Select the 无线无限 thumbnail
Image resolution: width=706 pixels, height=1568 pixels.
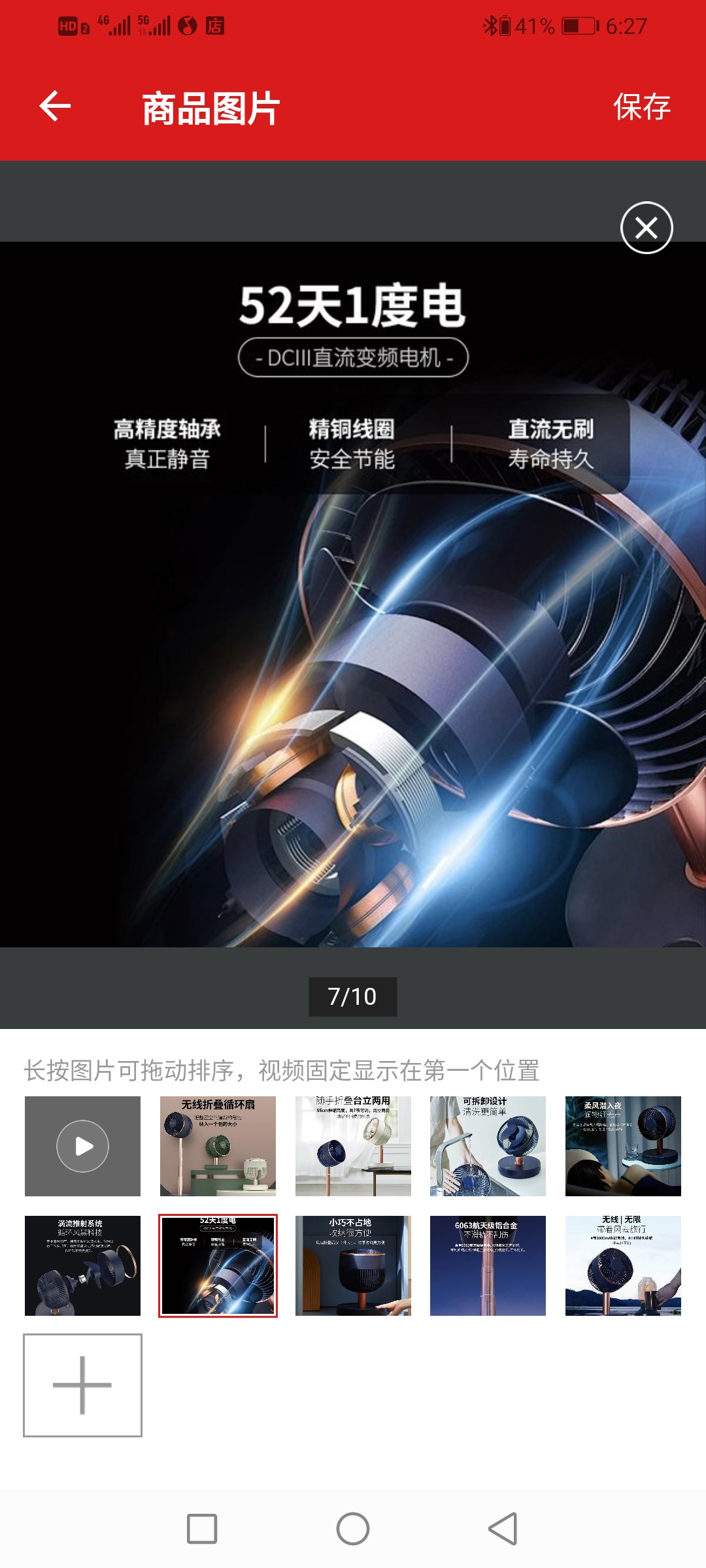click(623, 1266)
